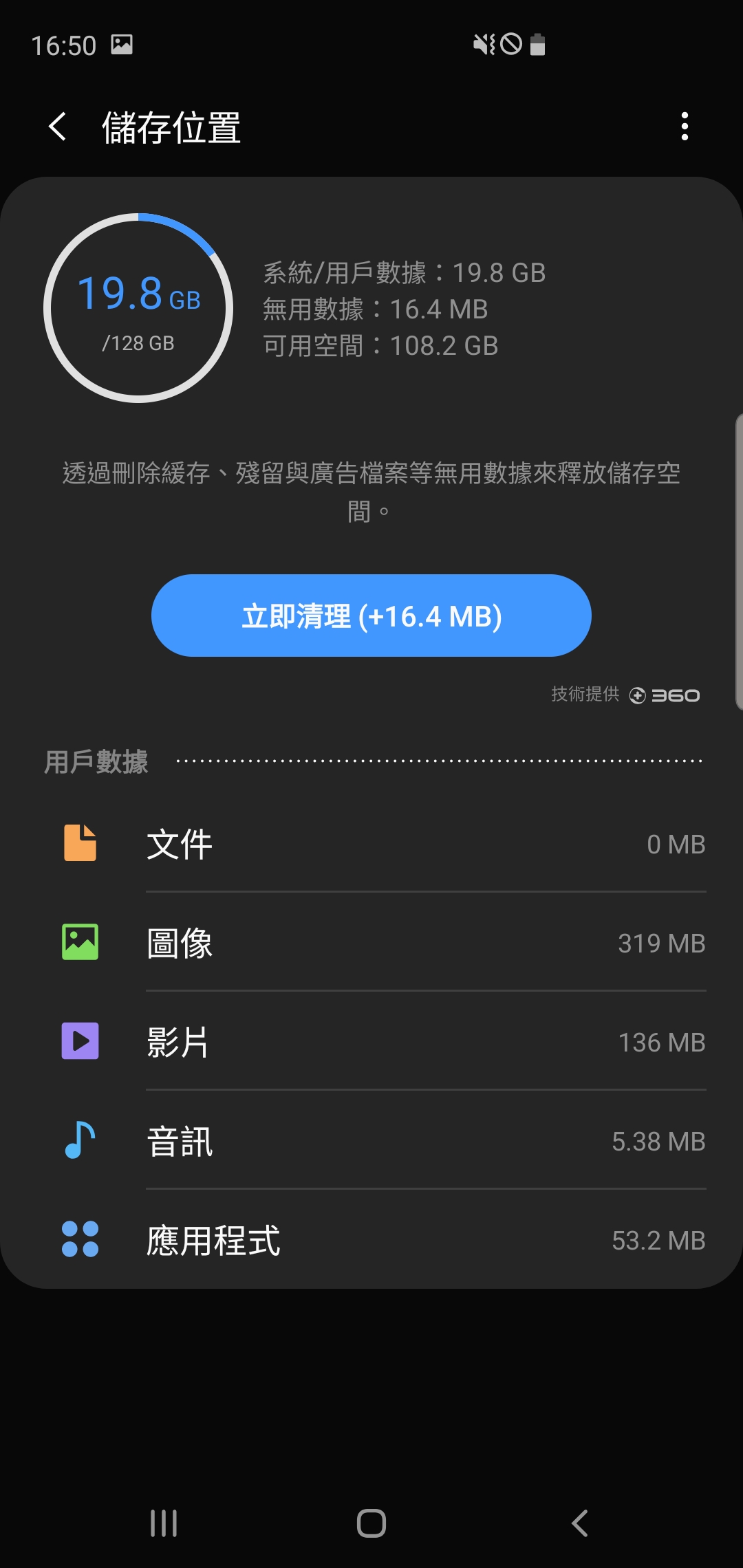
Task: Open the 圖像 storage category
Action: point(371,943)
